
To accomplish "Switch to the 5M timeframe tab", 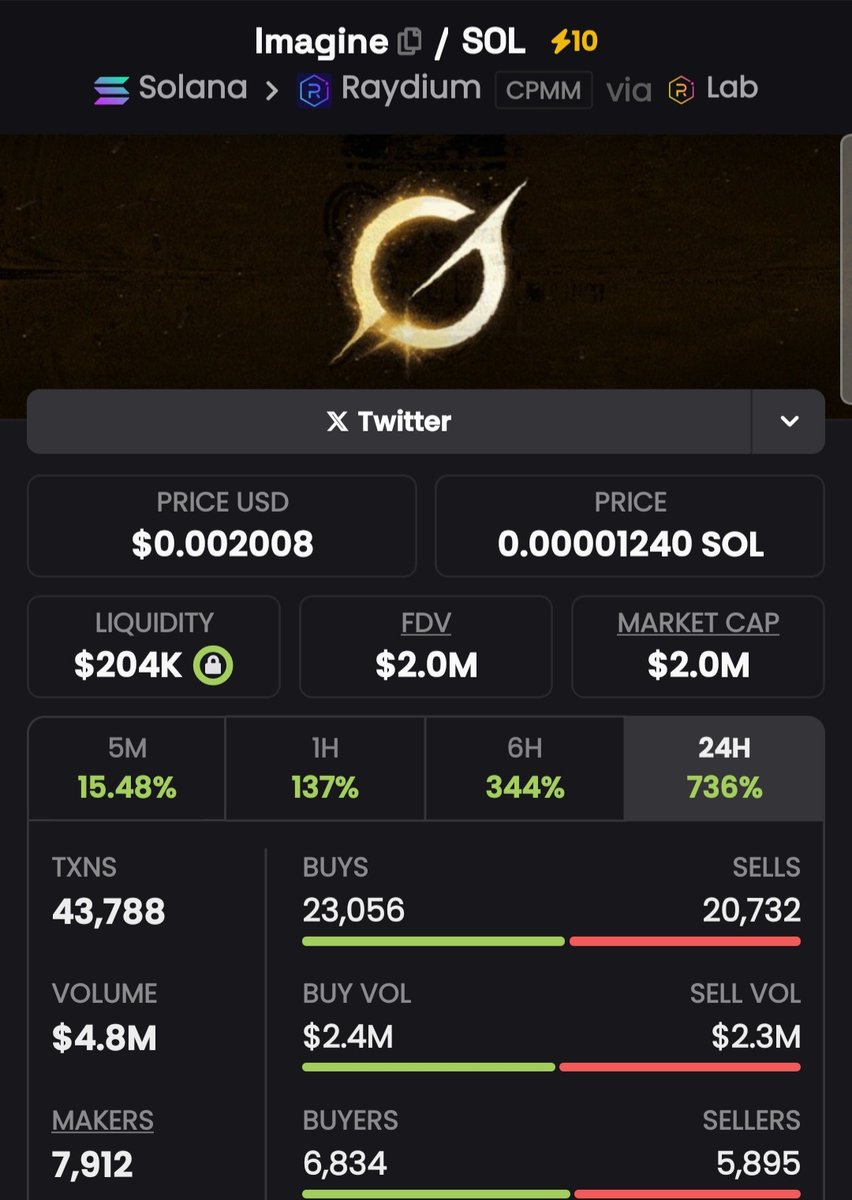I will [127, 768].
